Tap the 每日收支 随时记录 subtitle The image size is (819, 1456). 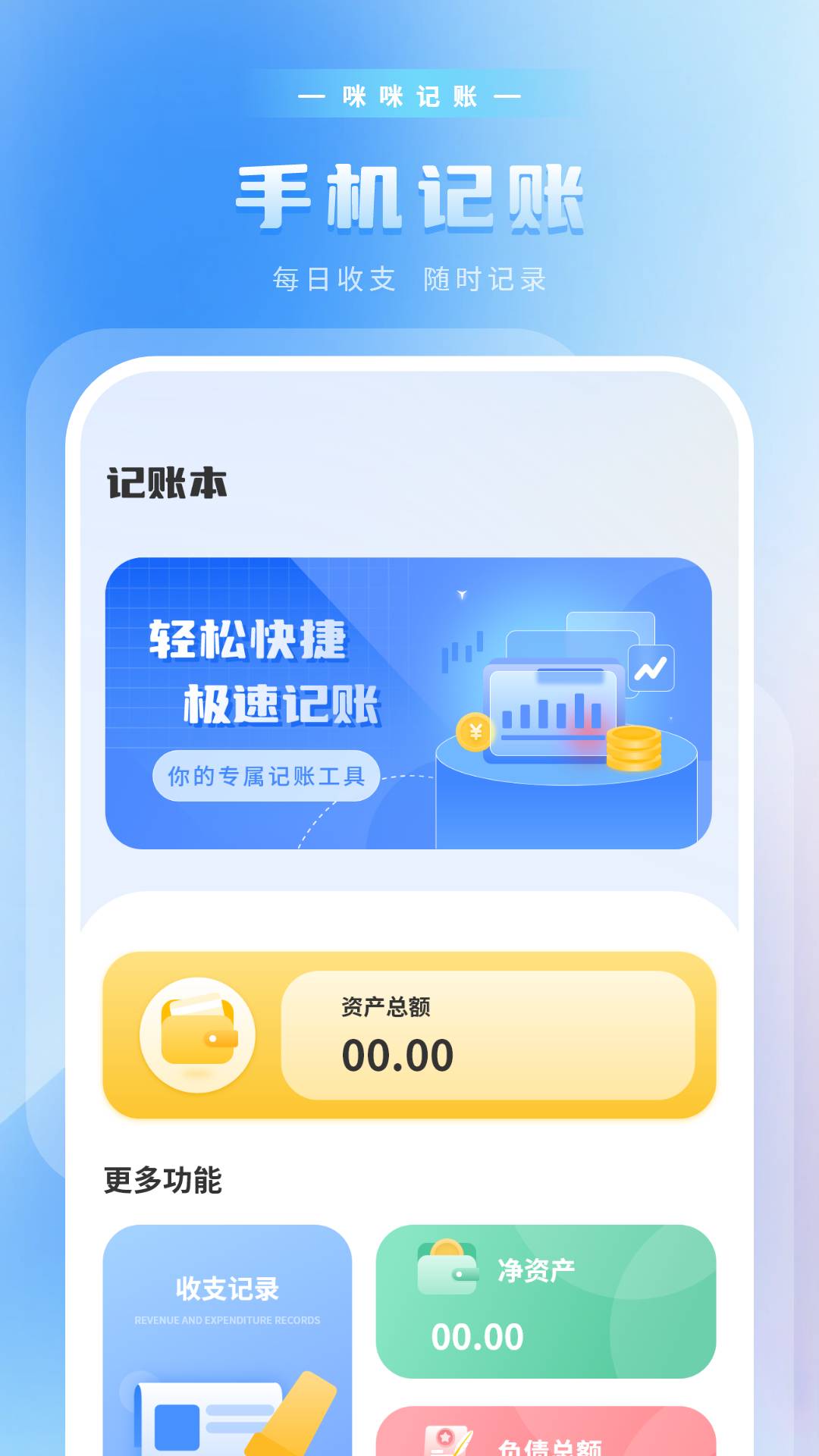(x=409, y=279)
